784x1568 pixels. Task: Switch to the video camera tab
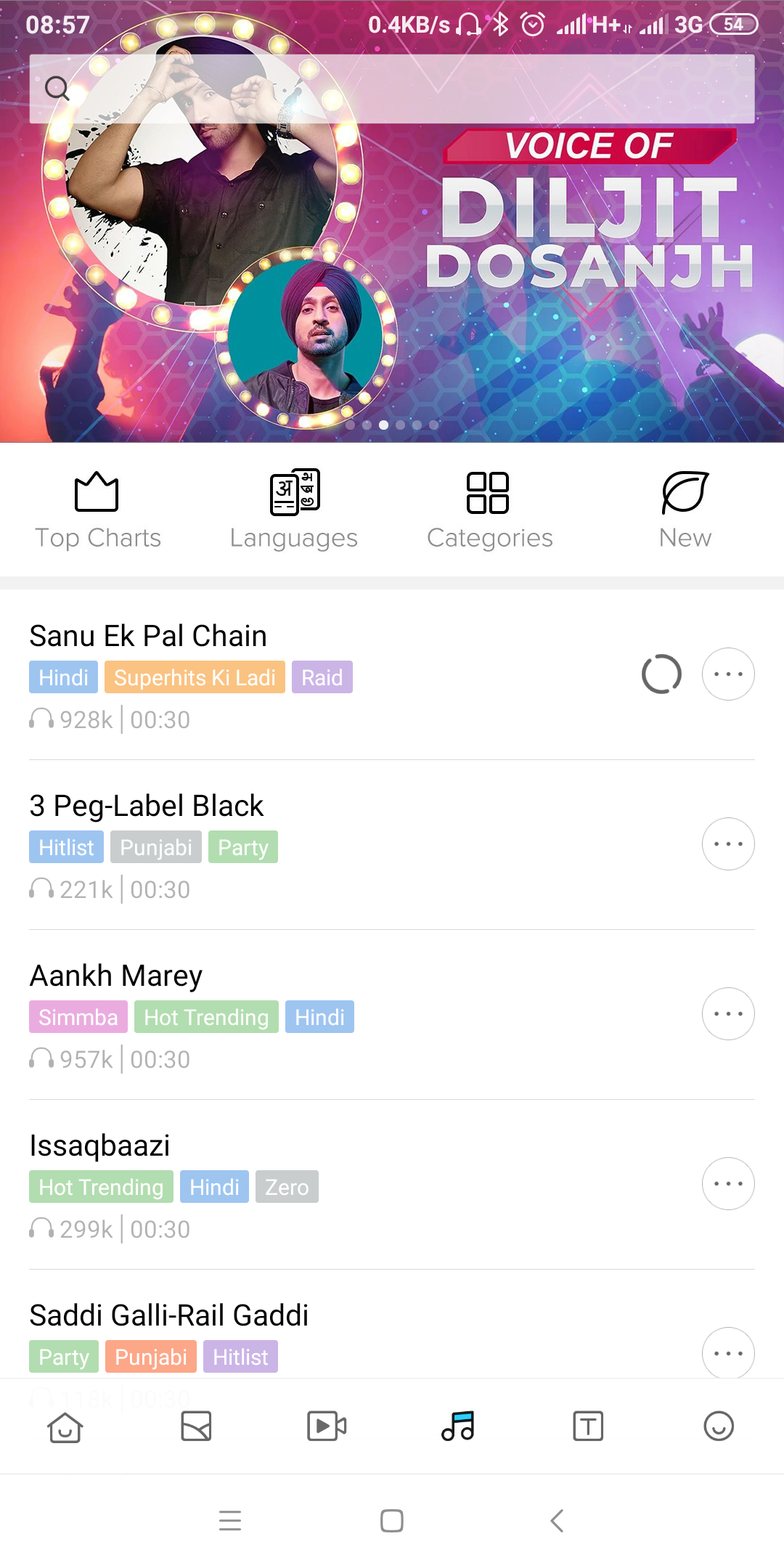[327, 1426]
